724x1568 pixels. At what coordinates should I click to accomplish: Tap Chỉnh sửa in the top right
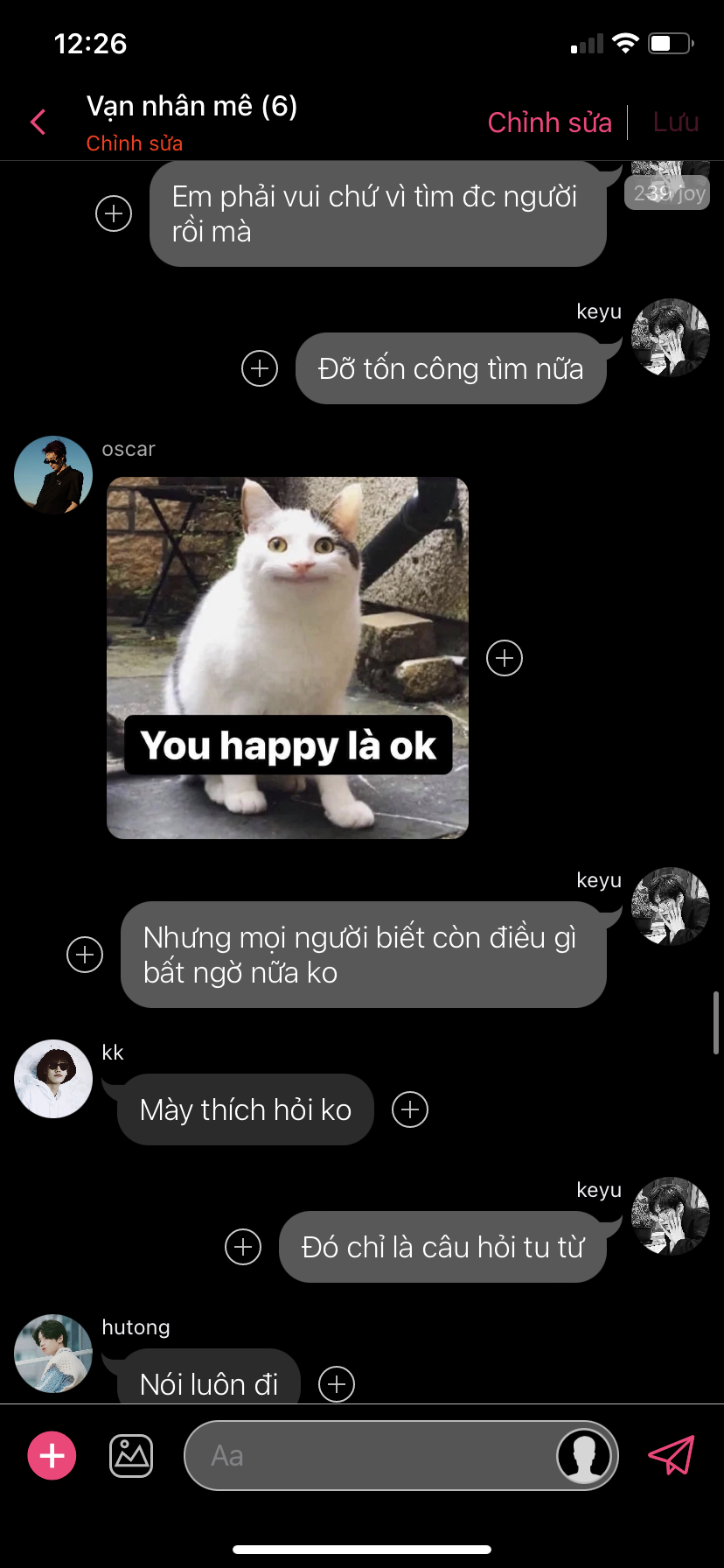(x=549, y=122)
